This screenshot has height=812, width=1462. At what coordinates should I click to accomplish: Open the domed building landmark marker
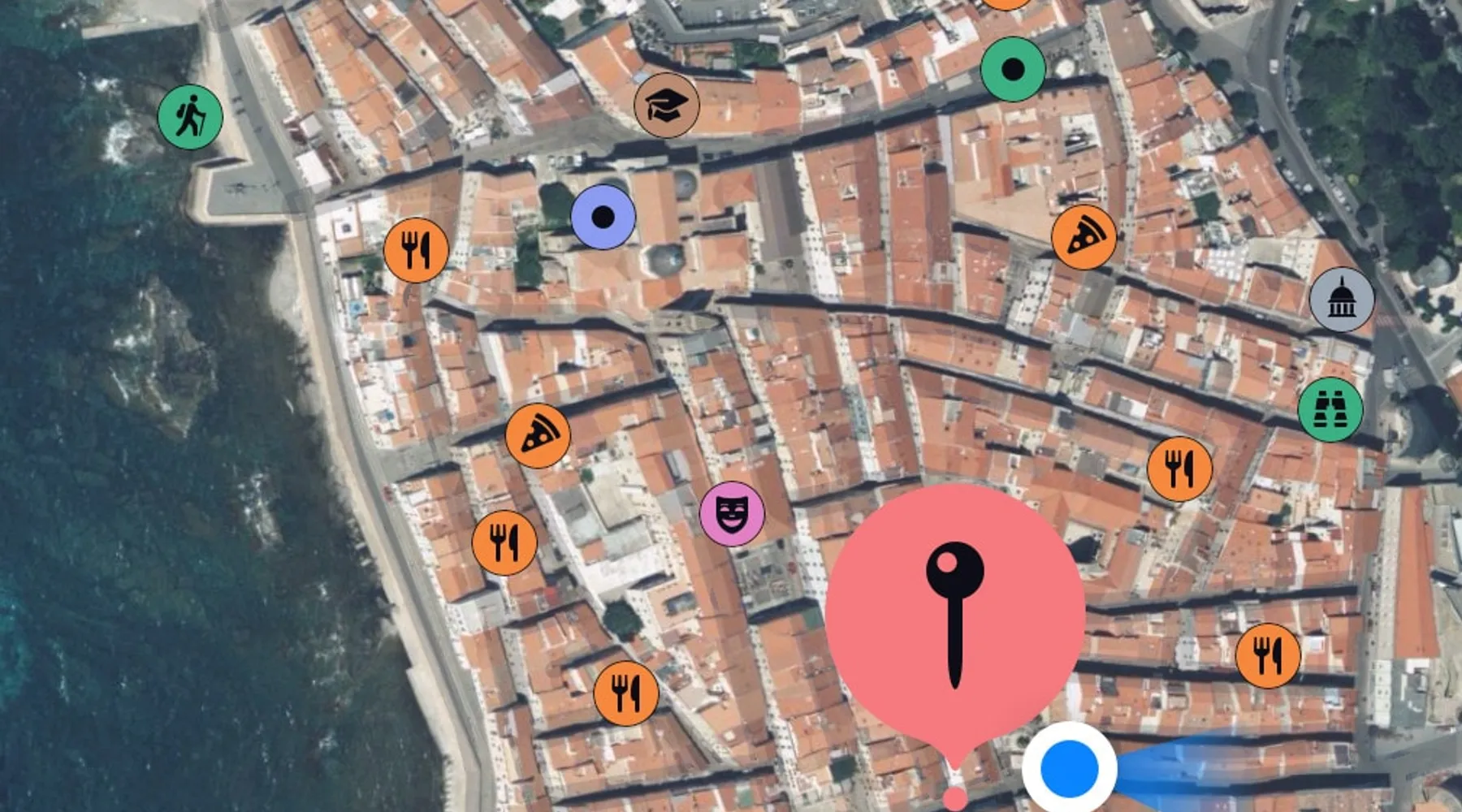tap(1341, 300)
